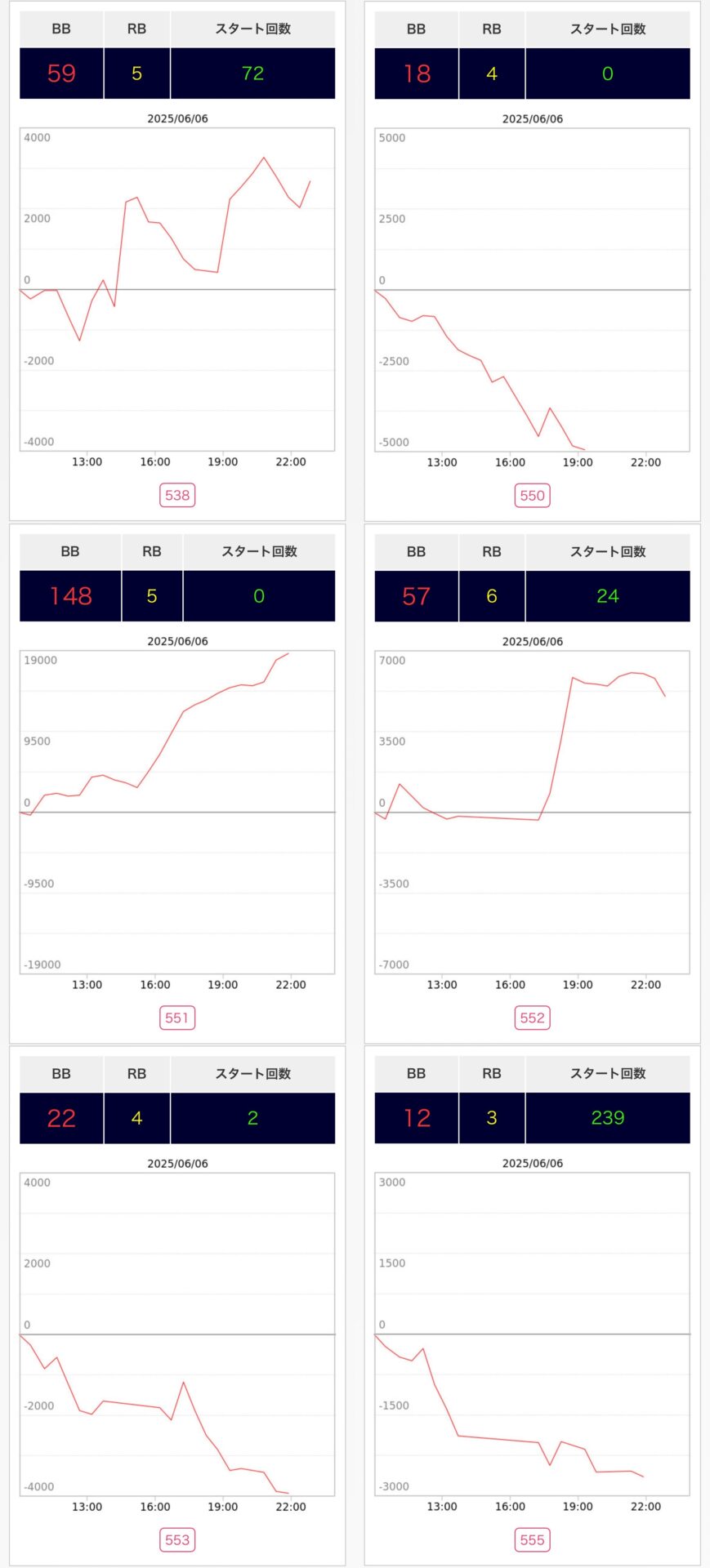Tap the 553 machine number button

point(177,1539)
